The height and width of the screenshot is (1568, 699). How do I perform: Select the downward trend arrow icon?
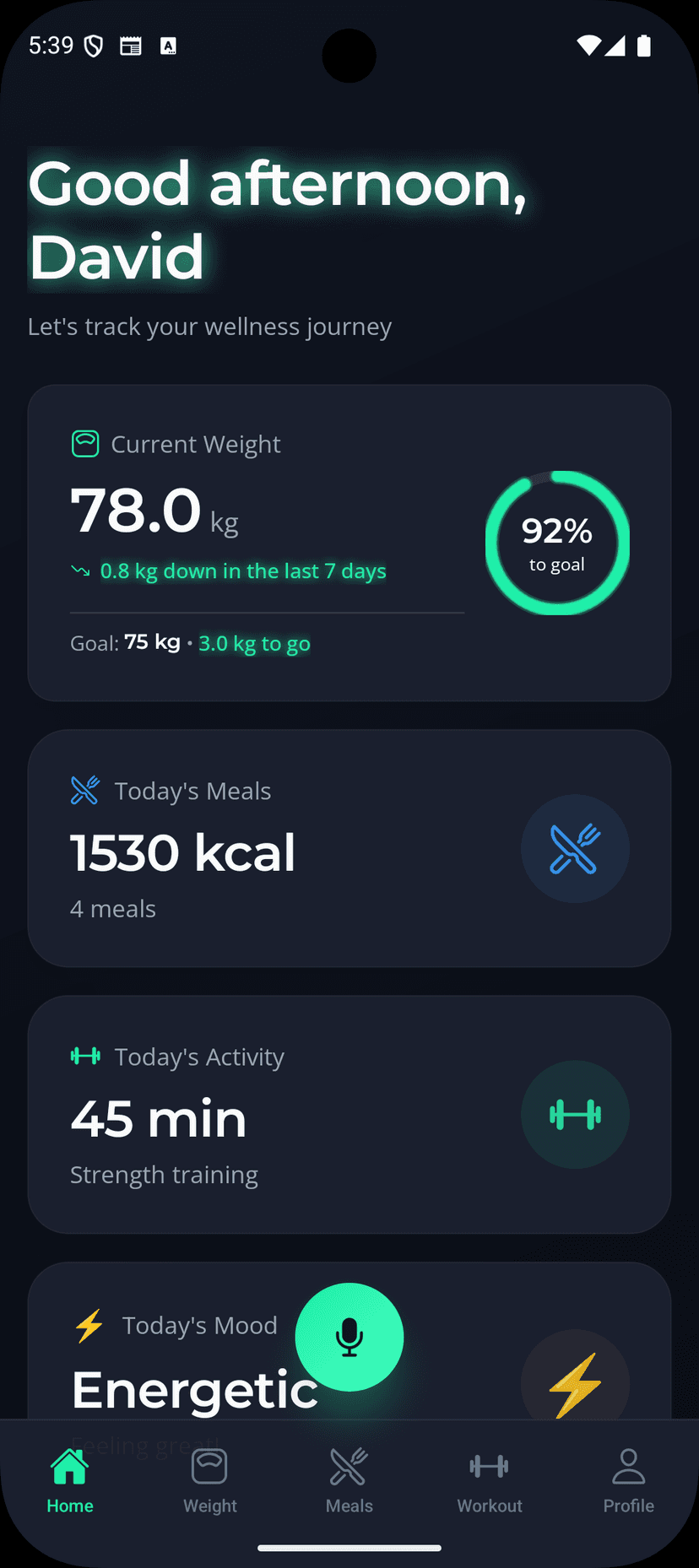pyautogui.click(x=79, y=570)
